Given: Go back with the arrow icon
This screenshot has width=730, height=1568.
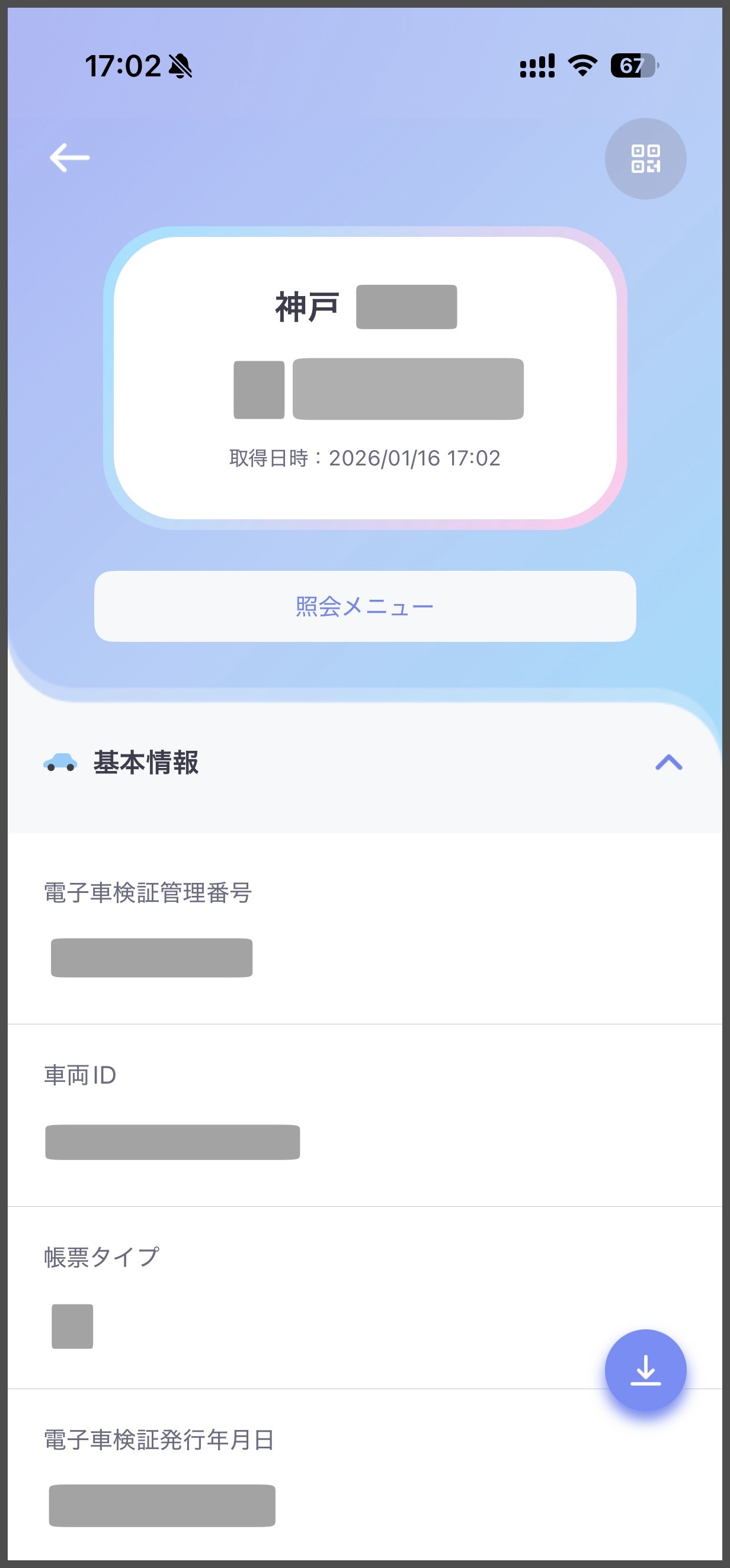Looking at the screenshot, I should (69, 158).
